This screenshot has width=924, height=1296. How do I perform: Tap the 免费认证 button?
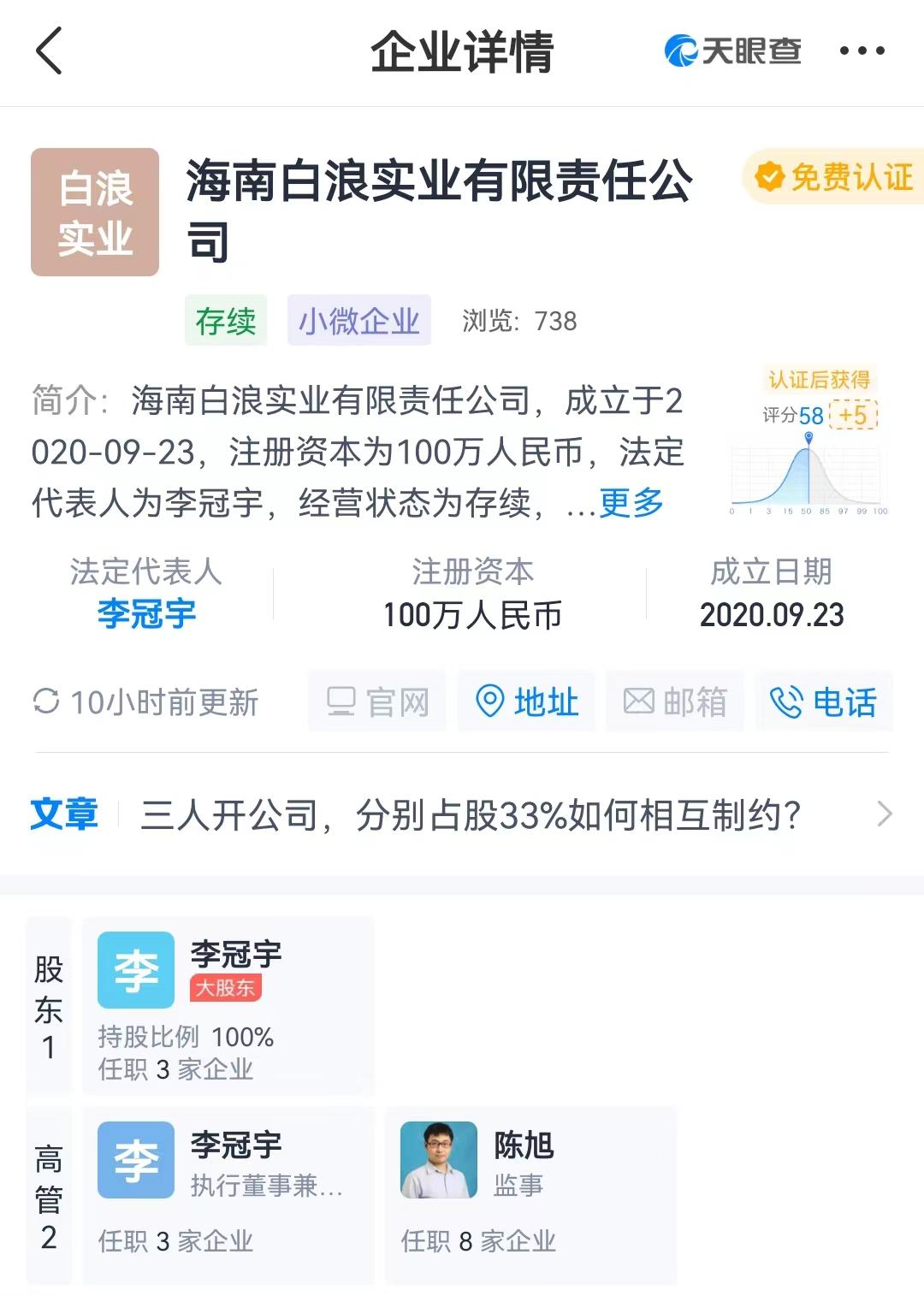tap(834, 178)
